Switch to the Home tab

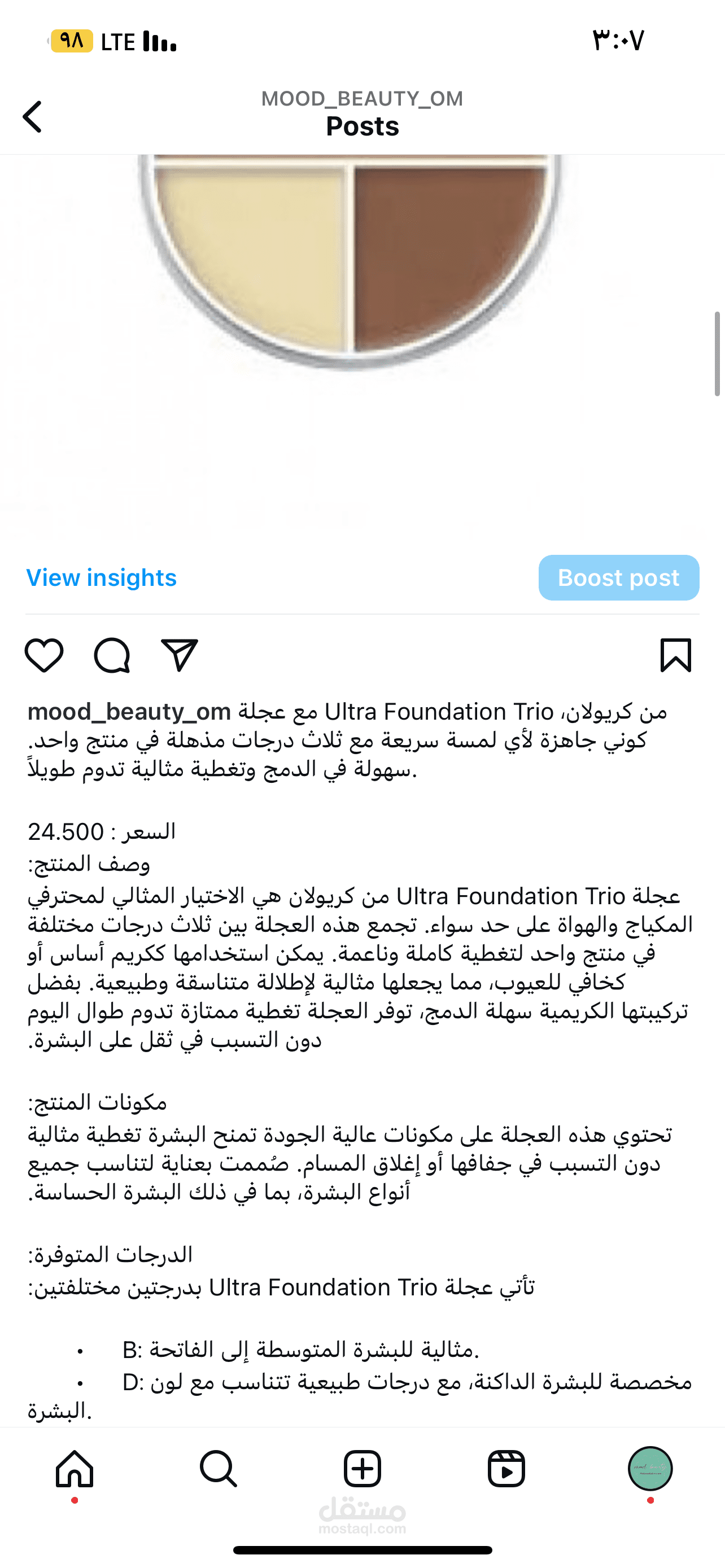(75, 1469)
